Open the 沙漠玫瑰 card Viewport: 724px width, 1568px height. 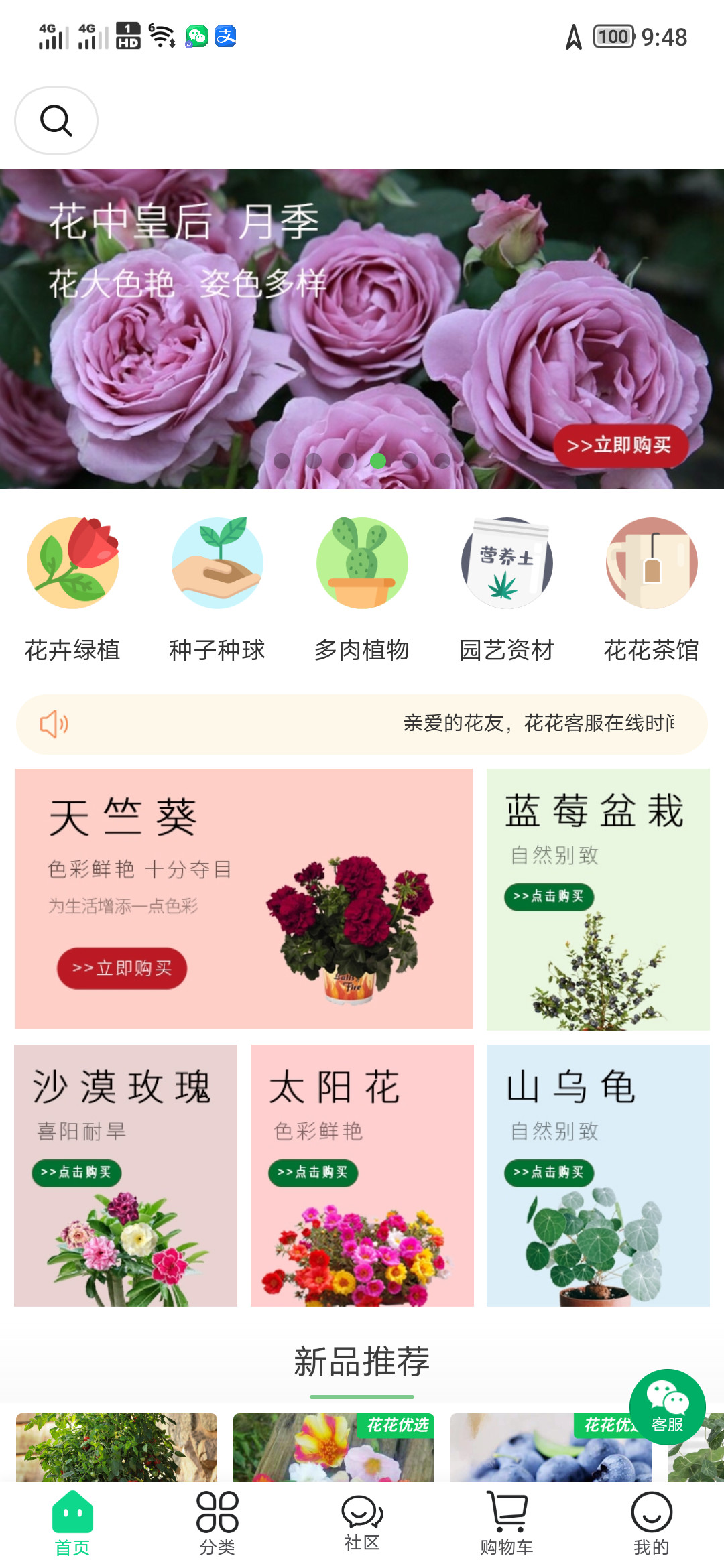tap(126, 1175)
